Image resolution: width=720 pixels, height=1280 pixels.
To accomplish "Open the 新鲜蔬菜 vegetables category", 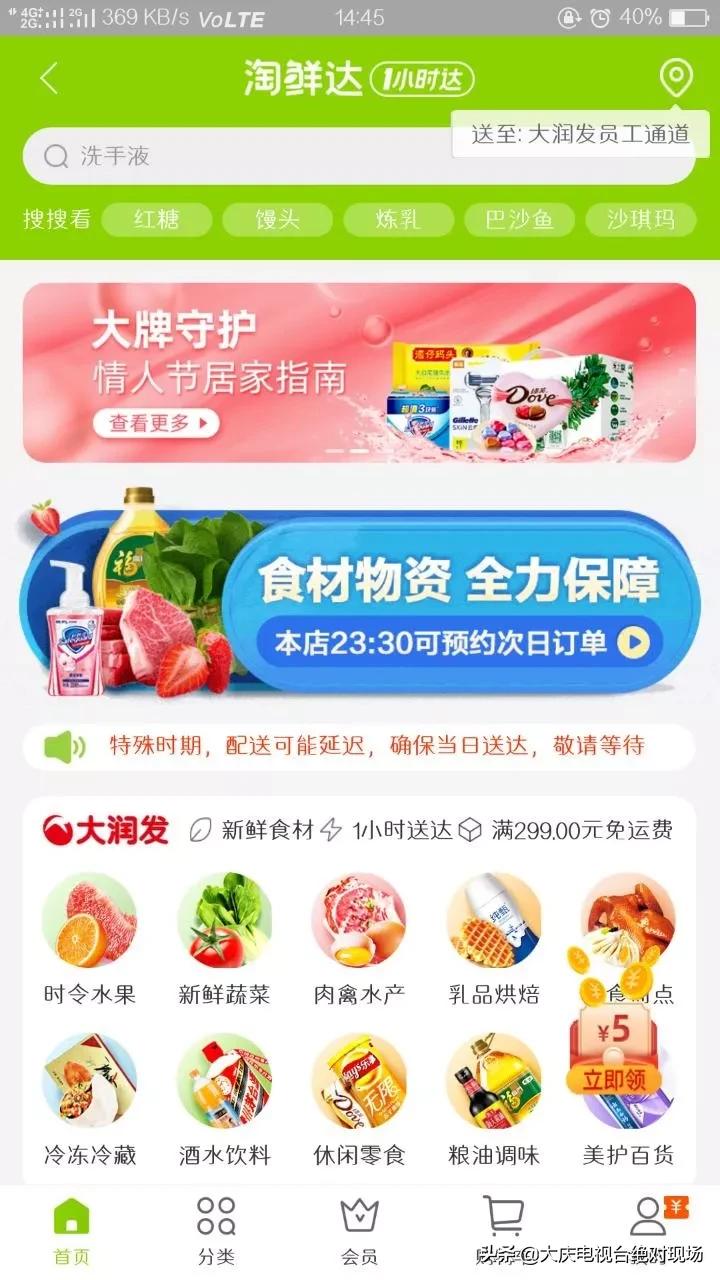I will (224, 925).
